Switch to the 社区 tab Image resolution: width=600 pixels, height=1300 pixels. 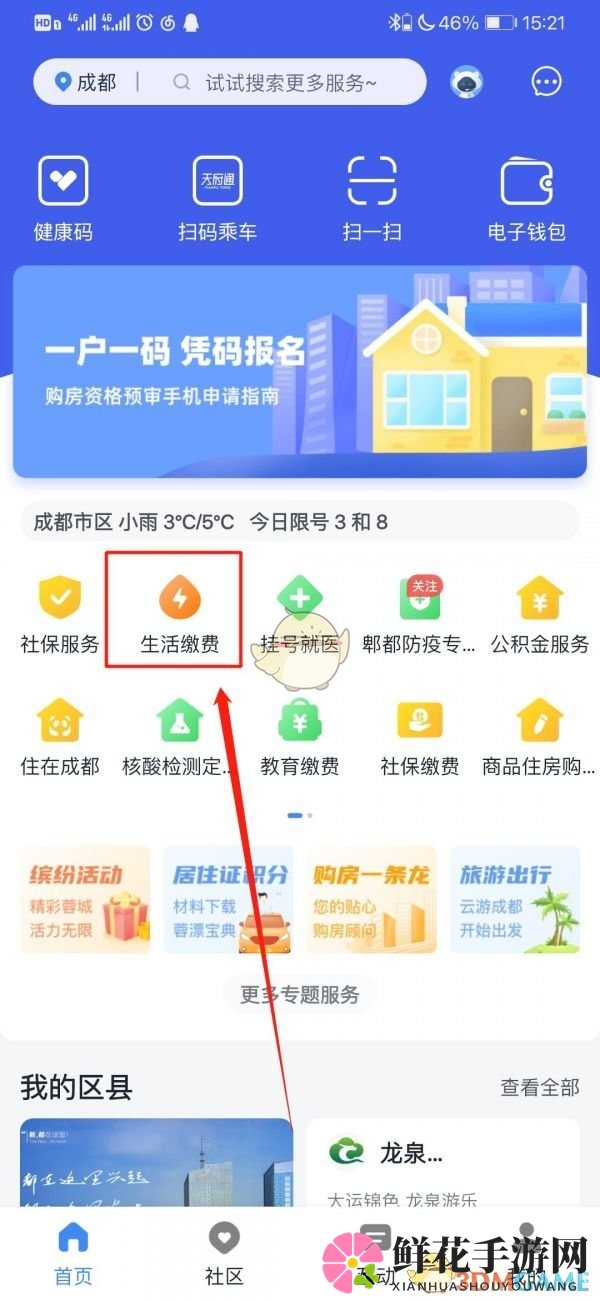pyautogui.click(x=224, y=1253)
